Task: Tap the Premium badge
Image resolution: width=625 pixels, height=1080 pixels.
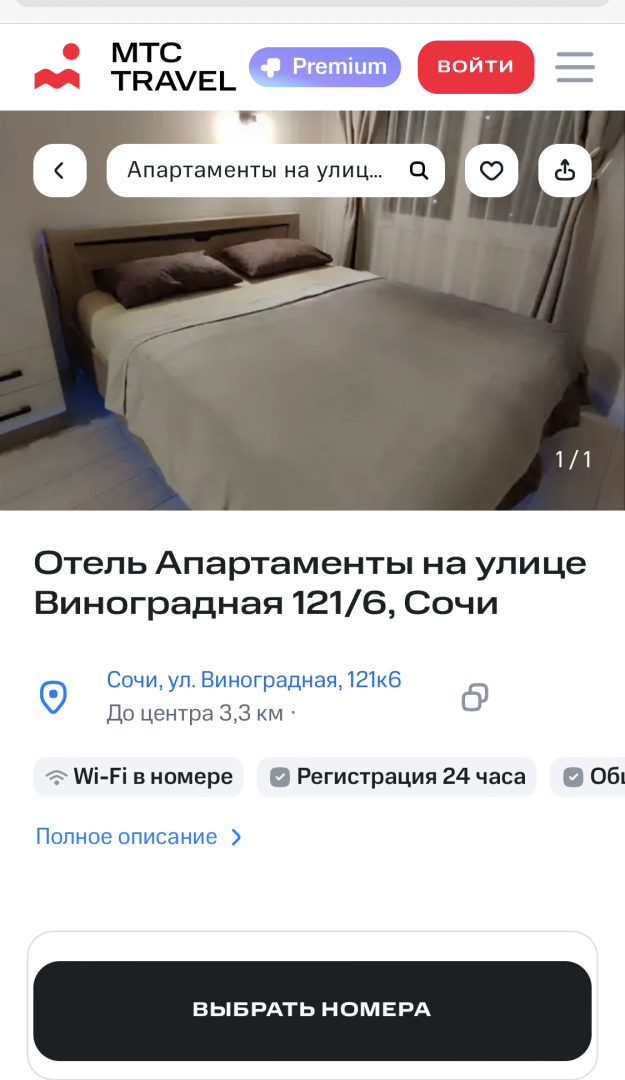Action: (x=325, y=67)
